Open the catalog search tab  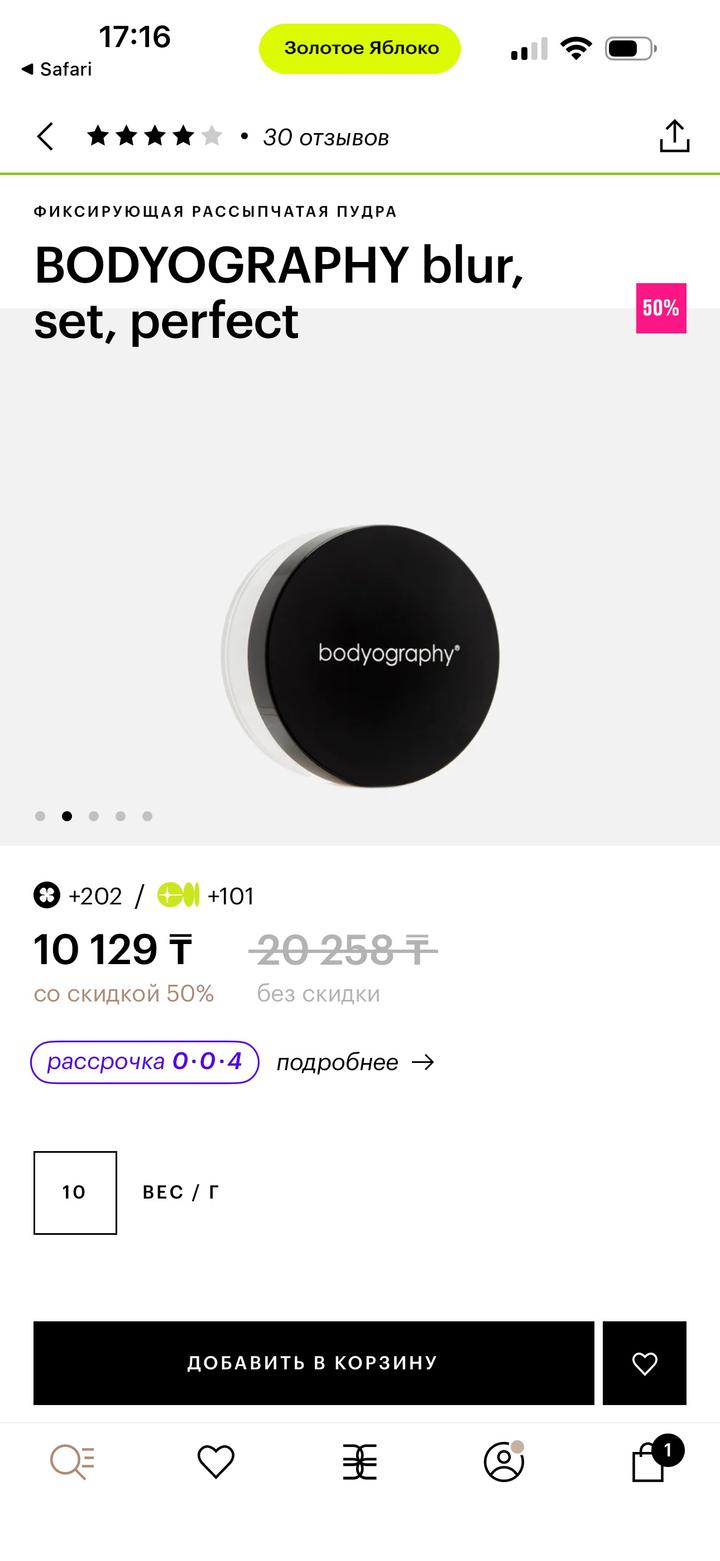72,1462
